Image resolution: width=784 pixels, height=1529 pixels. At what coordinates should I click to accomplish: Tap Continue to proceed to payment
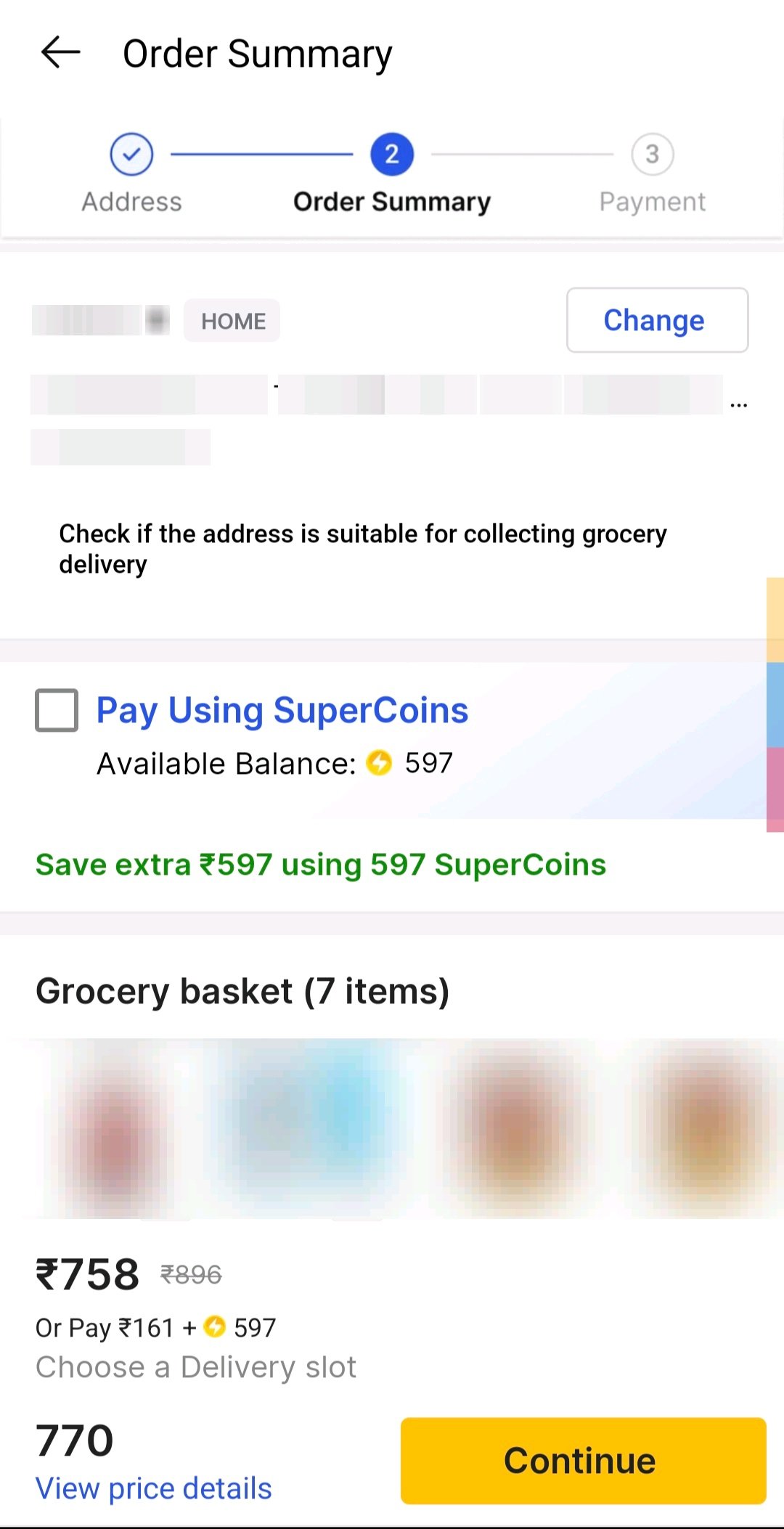tap(583, 1460)
